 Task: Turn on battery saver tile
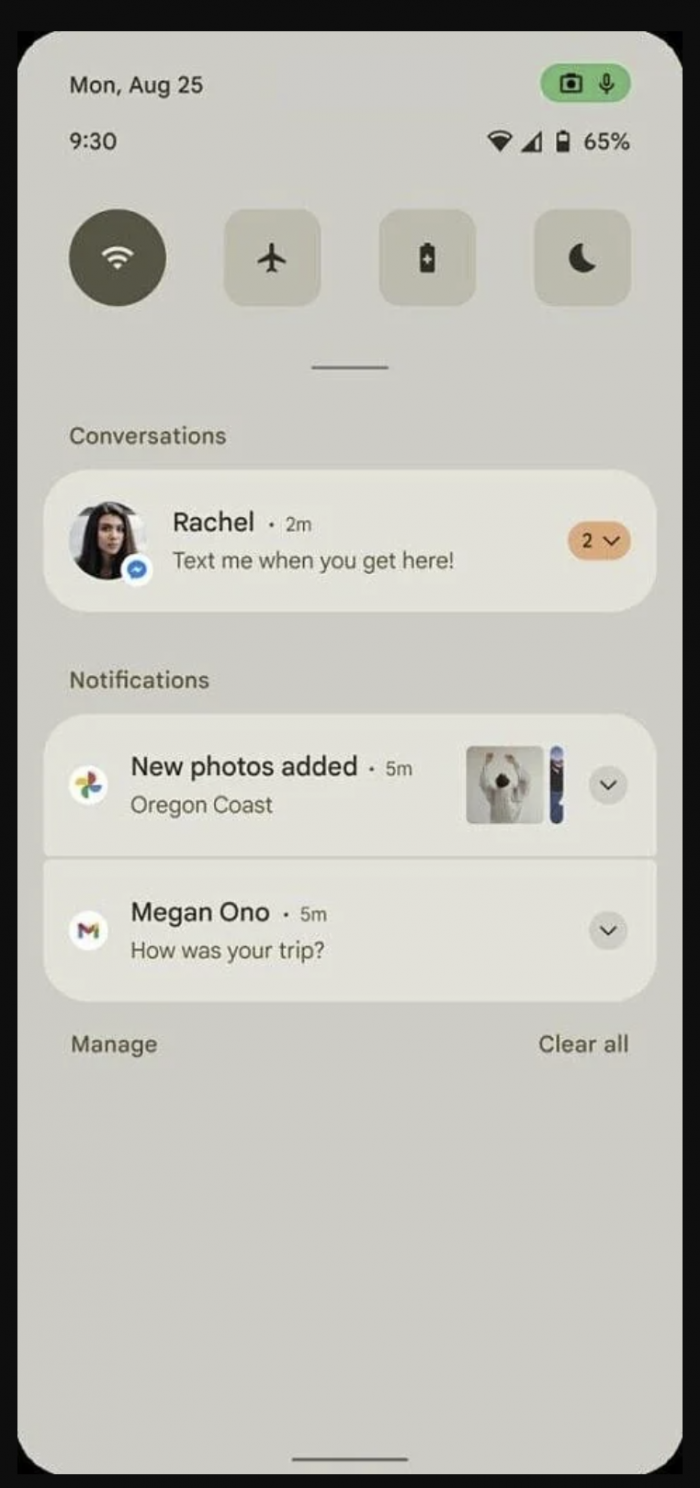427,258
